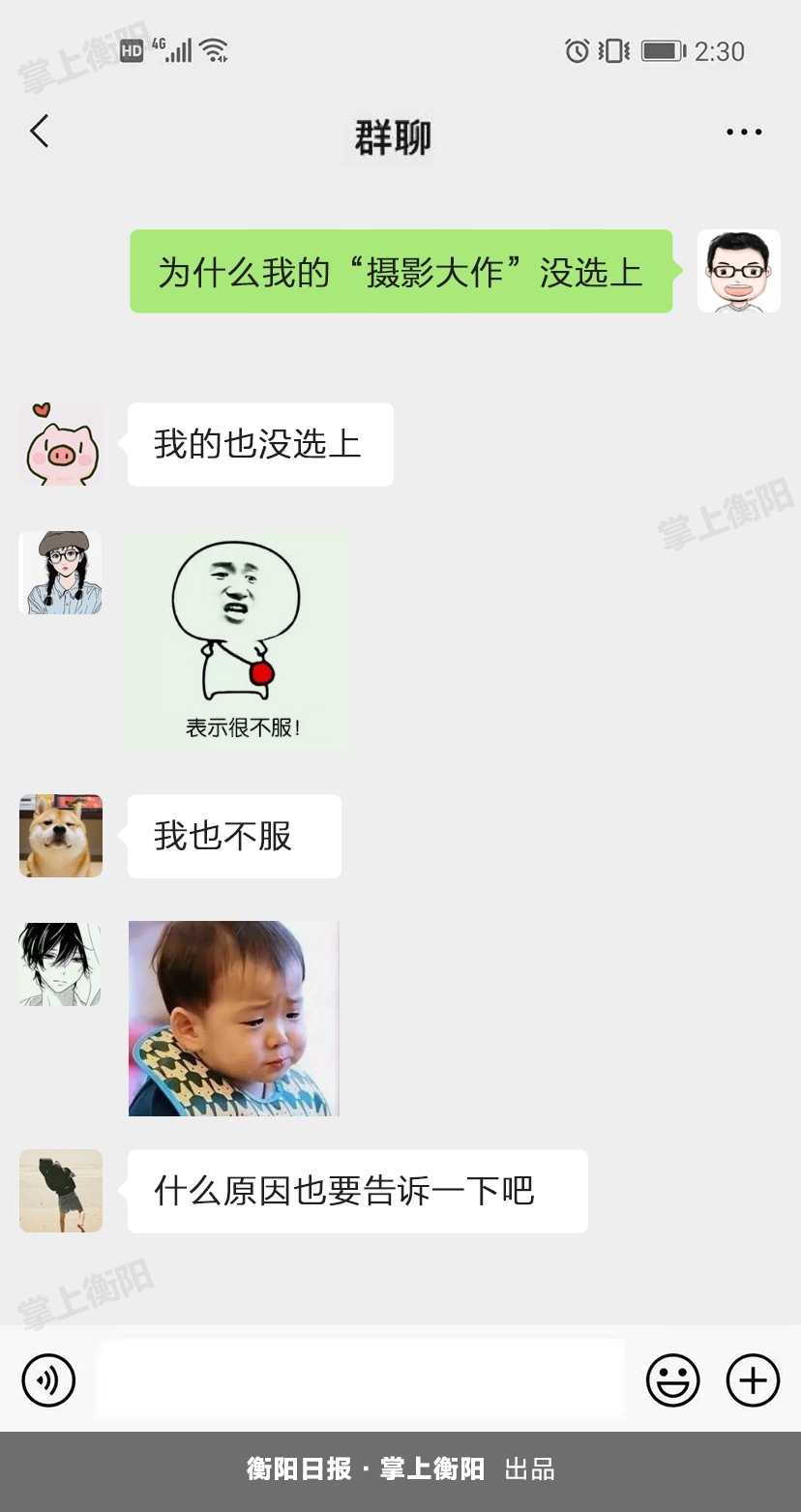Screen dimensions: 801x1512
Task: Open my own avatar beside the green message
Action: point(739,271)
